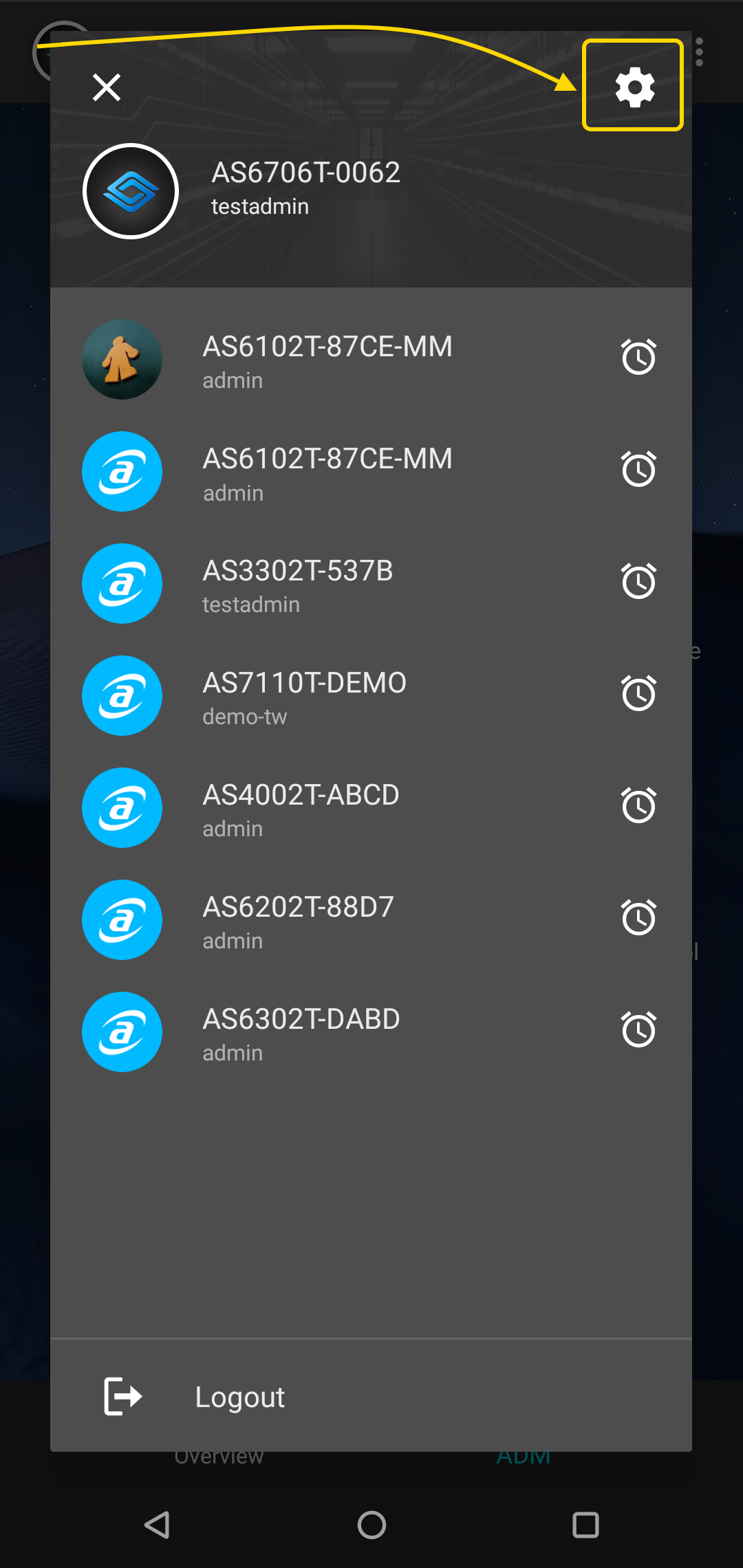Open AS6102T-87CE-MM with the pawn avatar
The image size is (743, 1568).
click(x=371, y=360)
